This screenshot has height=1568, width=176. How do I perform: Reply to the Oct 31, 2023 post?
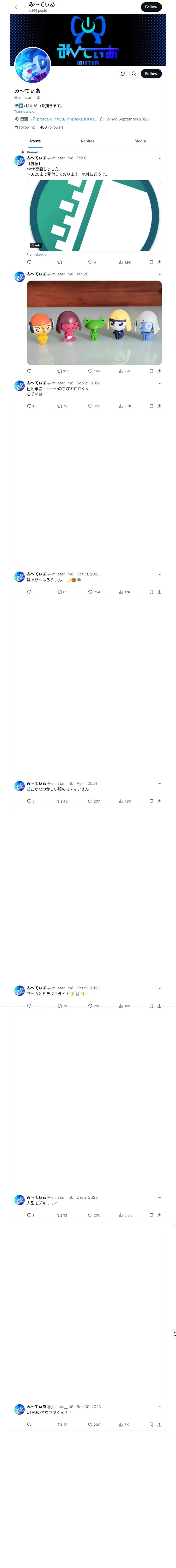(29, 592)
